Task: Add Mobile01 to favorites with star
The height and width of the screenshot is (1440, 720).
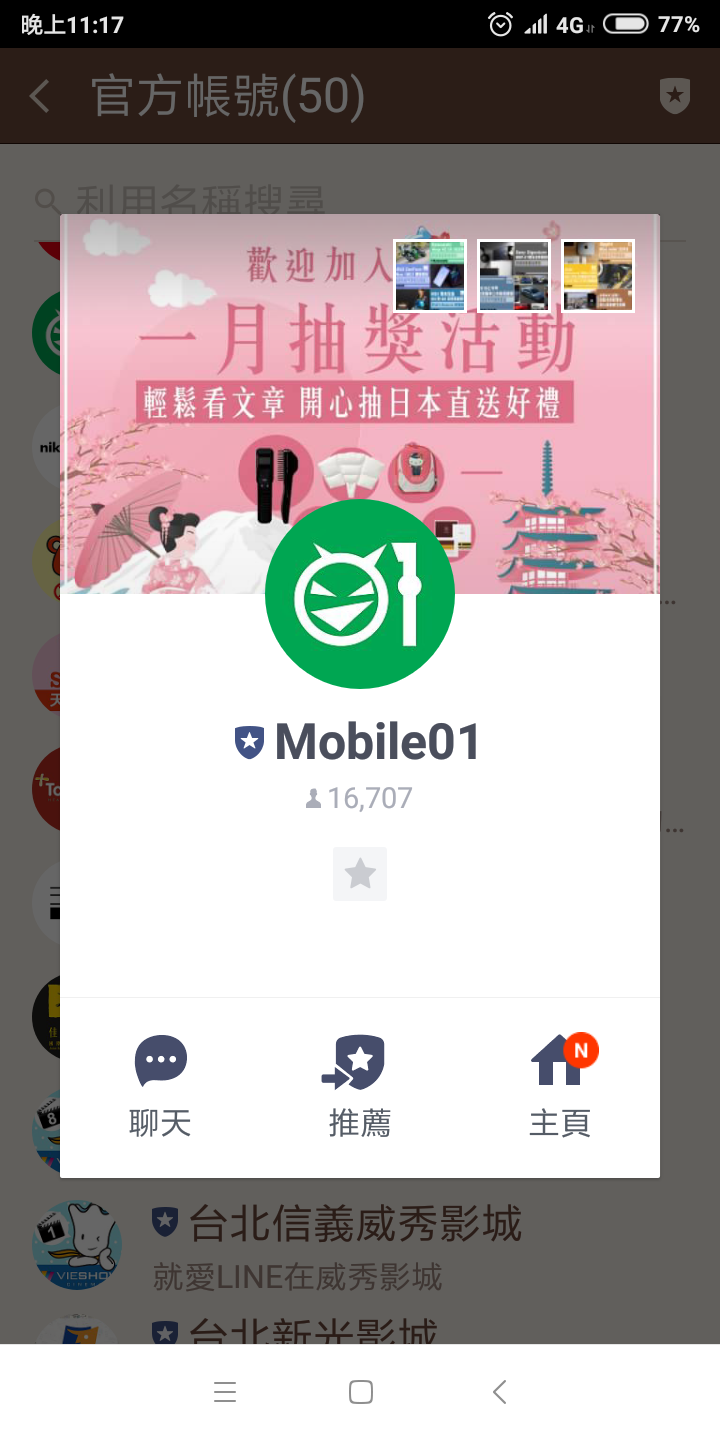Action: pos(360,874)
